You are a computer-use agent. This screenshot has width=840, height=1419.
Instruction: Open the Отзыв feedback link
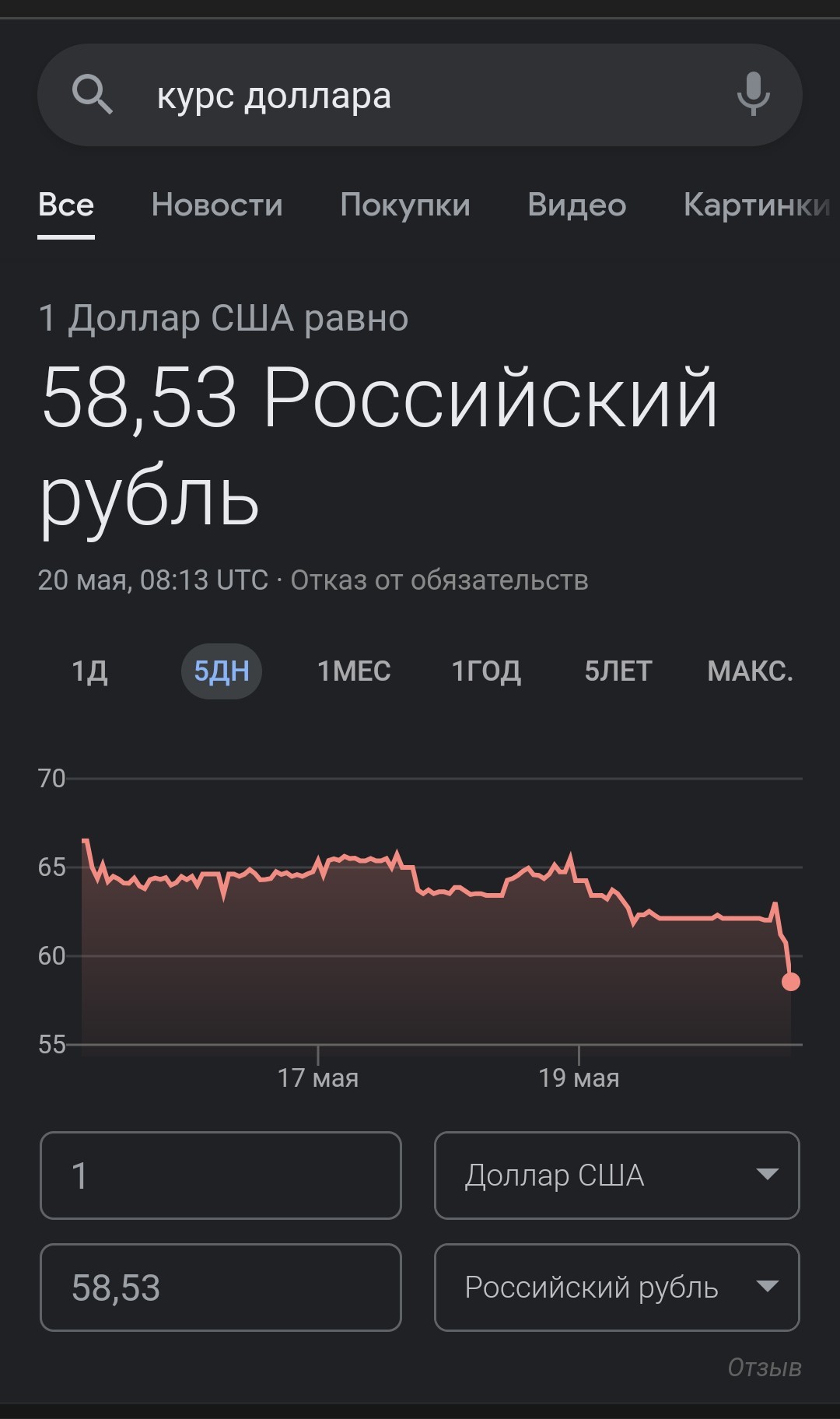[765, 1368]
